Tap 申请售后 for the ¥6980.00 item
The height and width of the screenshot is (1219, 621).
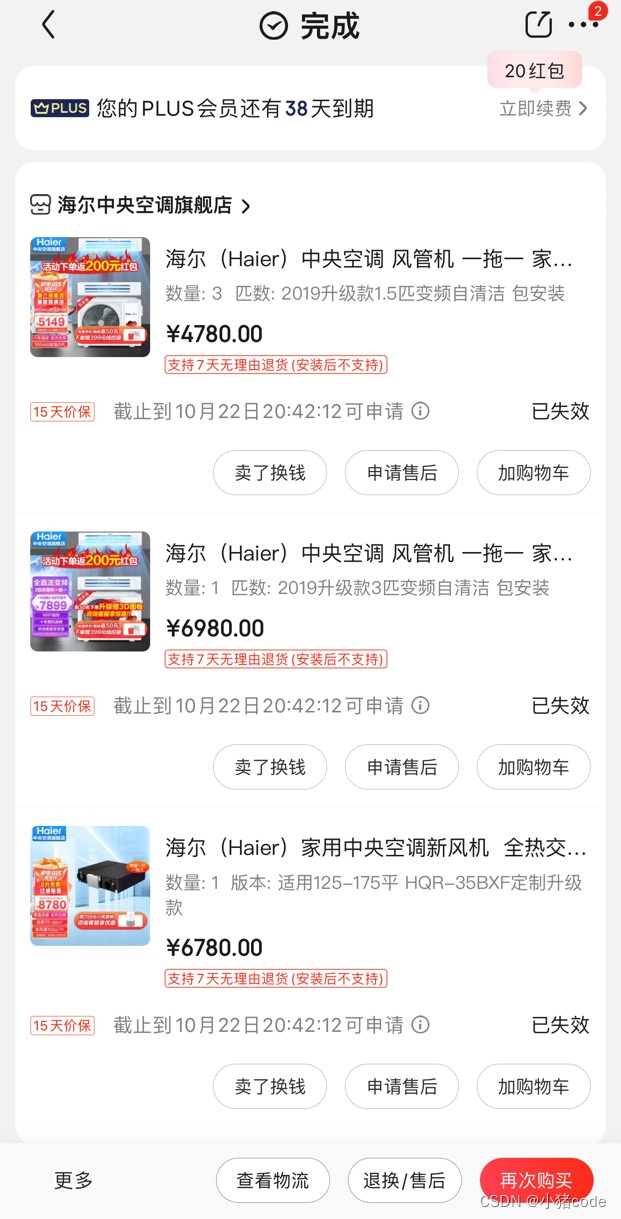coord(402,767)
